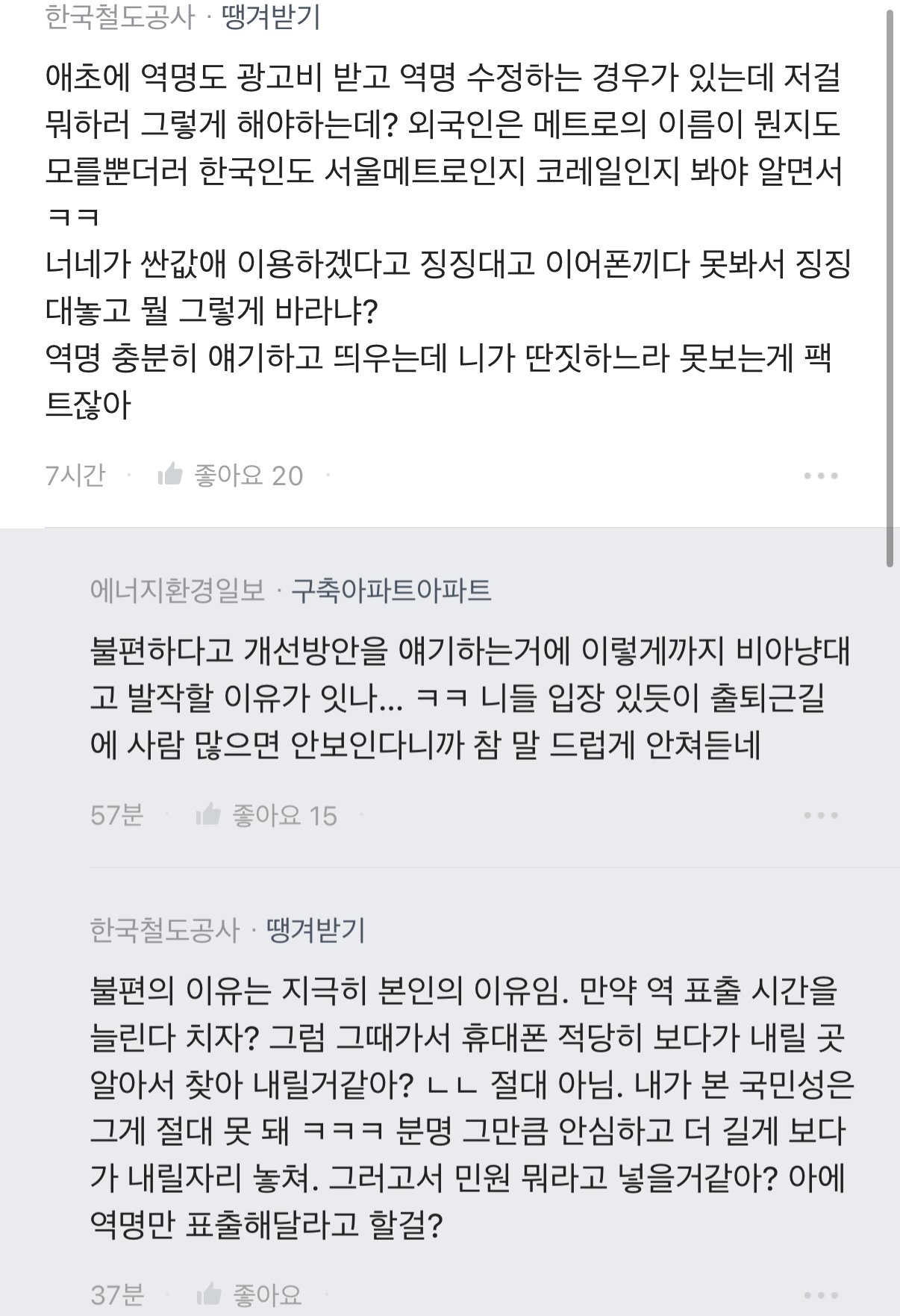Open 구축아파트아파트's profile
Viewport: 900px width, 1316px height.
pyautogui.click(x=390, y=590)
